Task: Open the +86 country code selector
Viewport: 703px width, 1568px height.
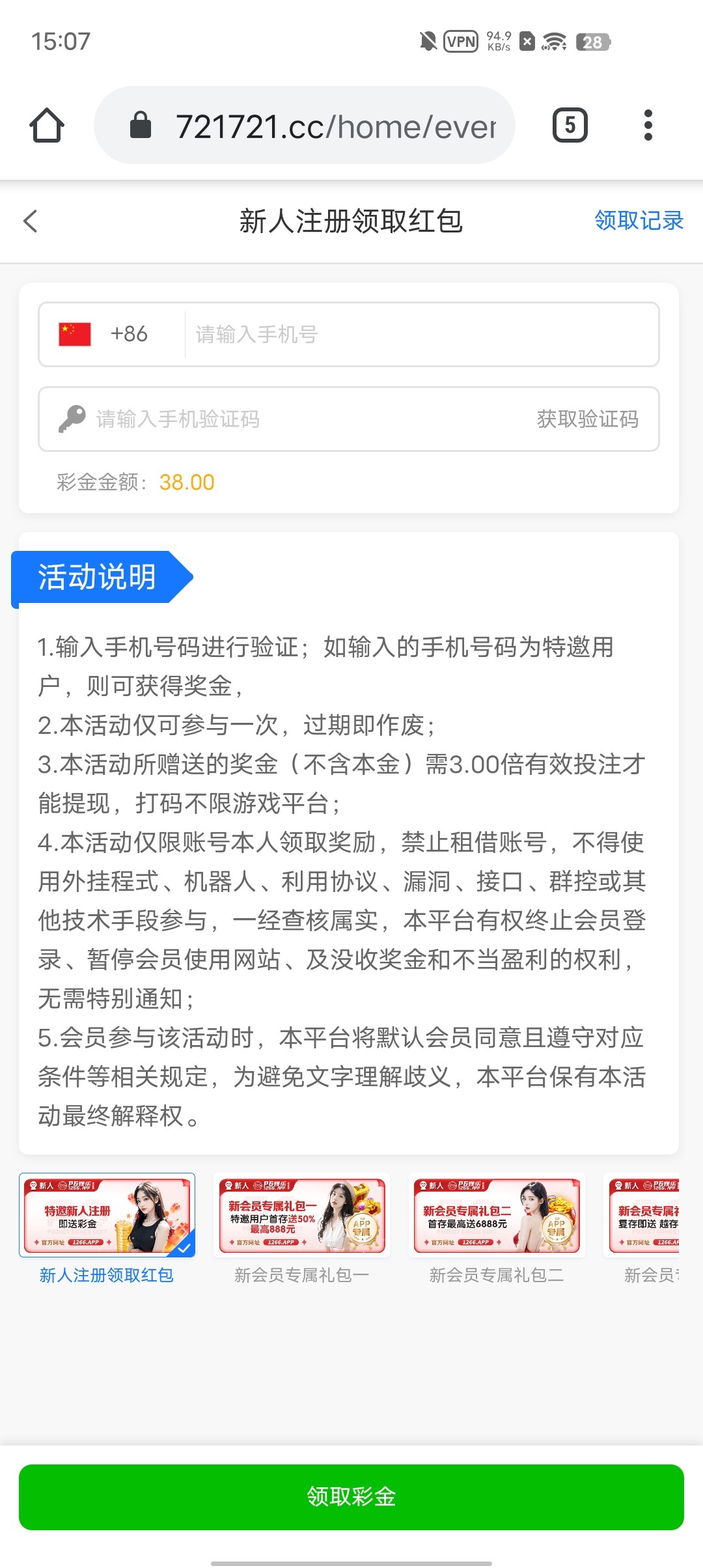Action: [129, 334]
